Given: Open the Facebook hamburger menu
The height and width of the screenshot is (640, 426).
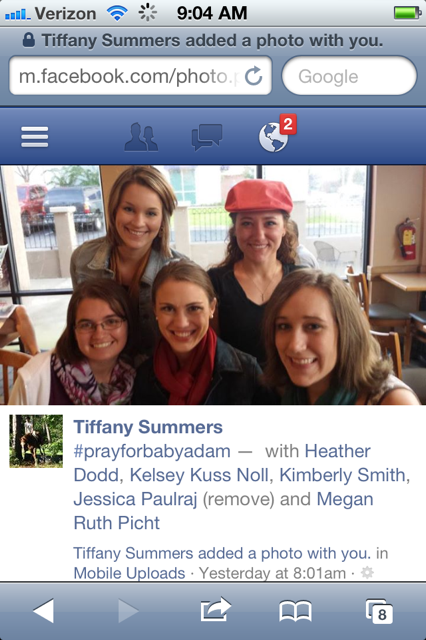Looking at the screenshot, I should point(35,137).
